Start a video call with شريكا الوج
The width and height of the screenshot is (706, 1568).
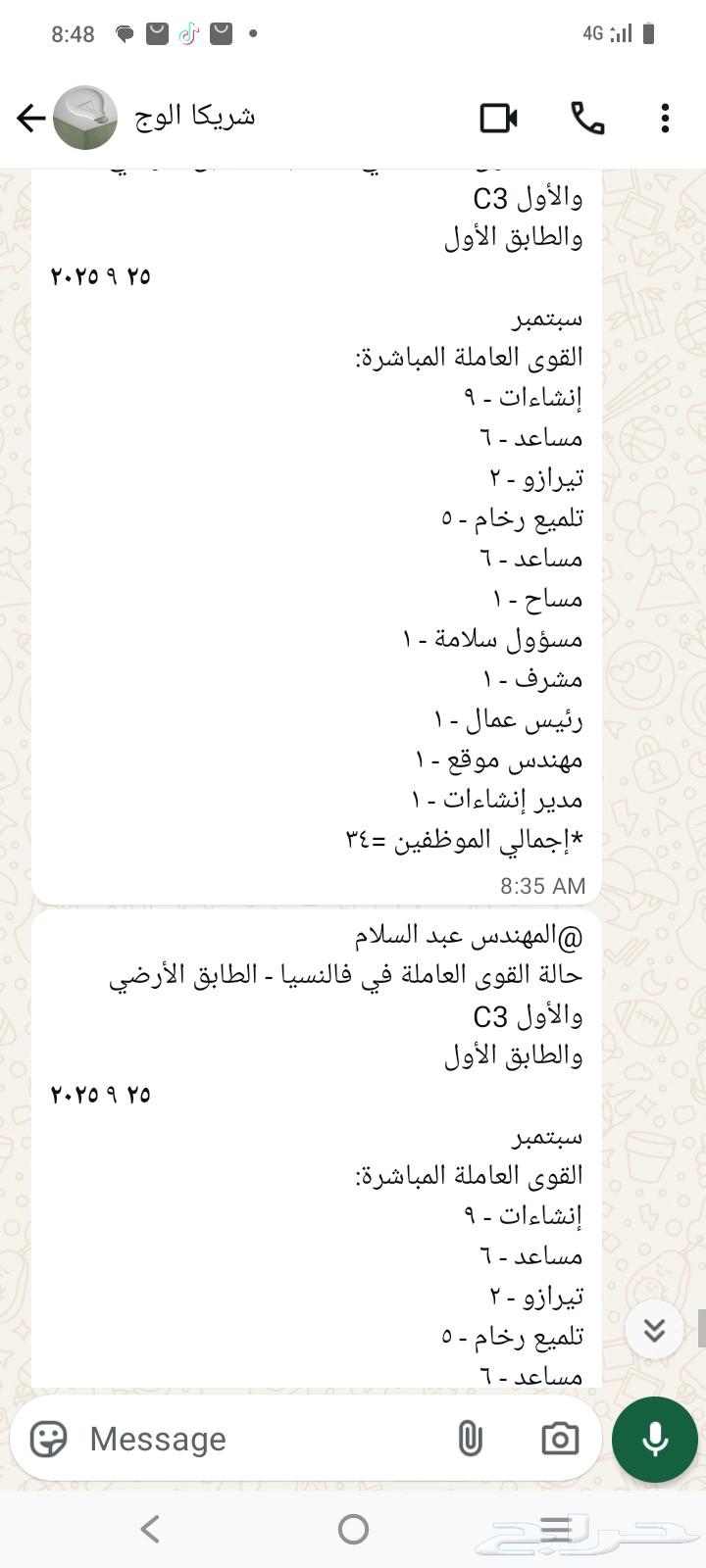(500, 117)
